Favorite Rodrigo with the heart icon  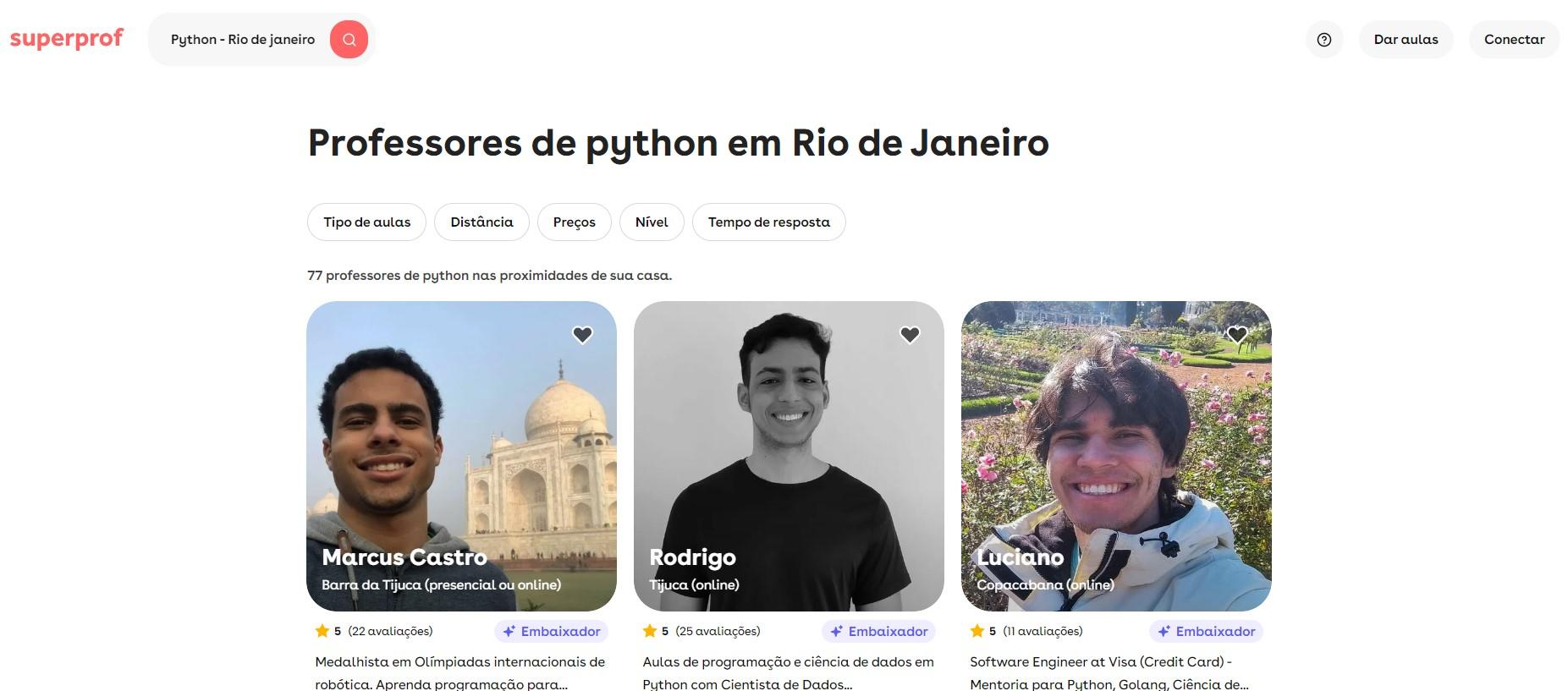(x=910, y=335)
